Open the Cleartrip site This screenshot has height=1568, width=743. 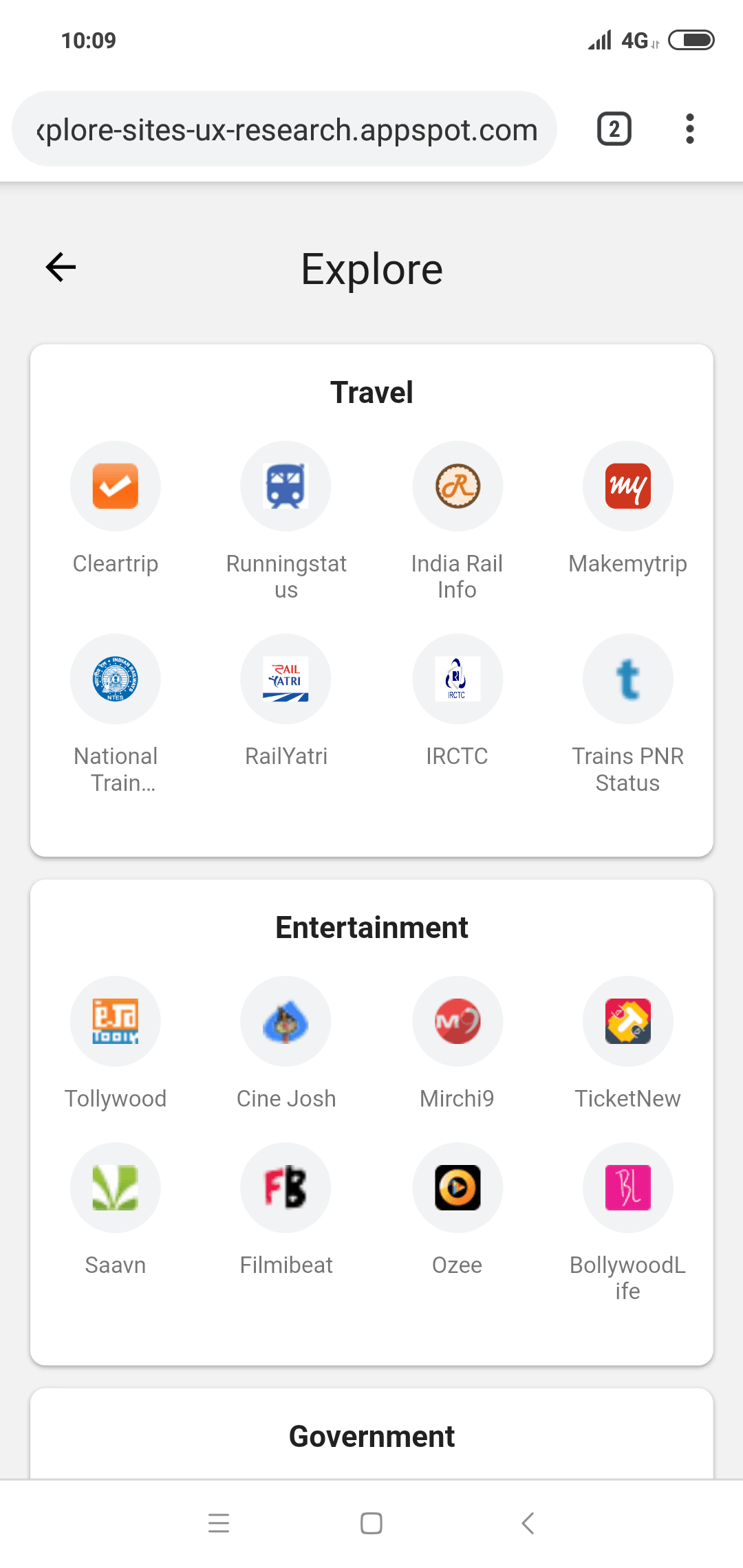click(x=116, y=486)
